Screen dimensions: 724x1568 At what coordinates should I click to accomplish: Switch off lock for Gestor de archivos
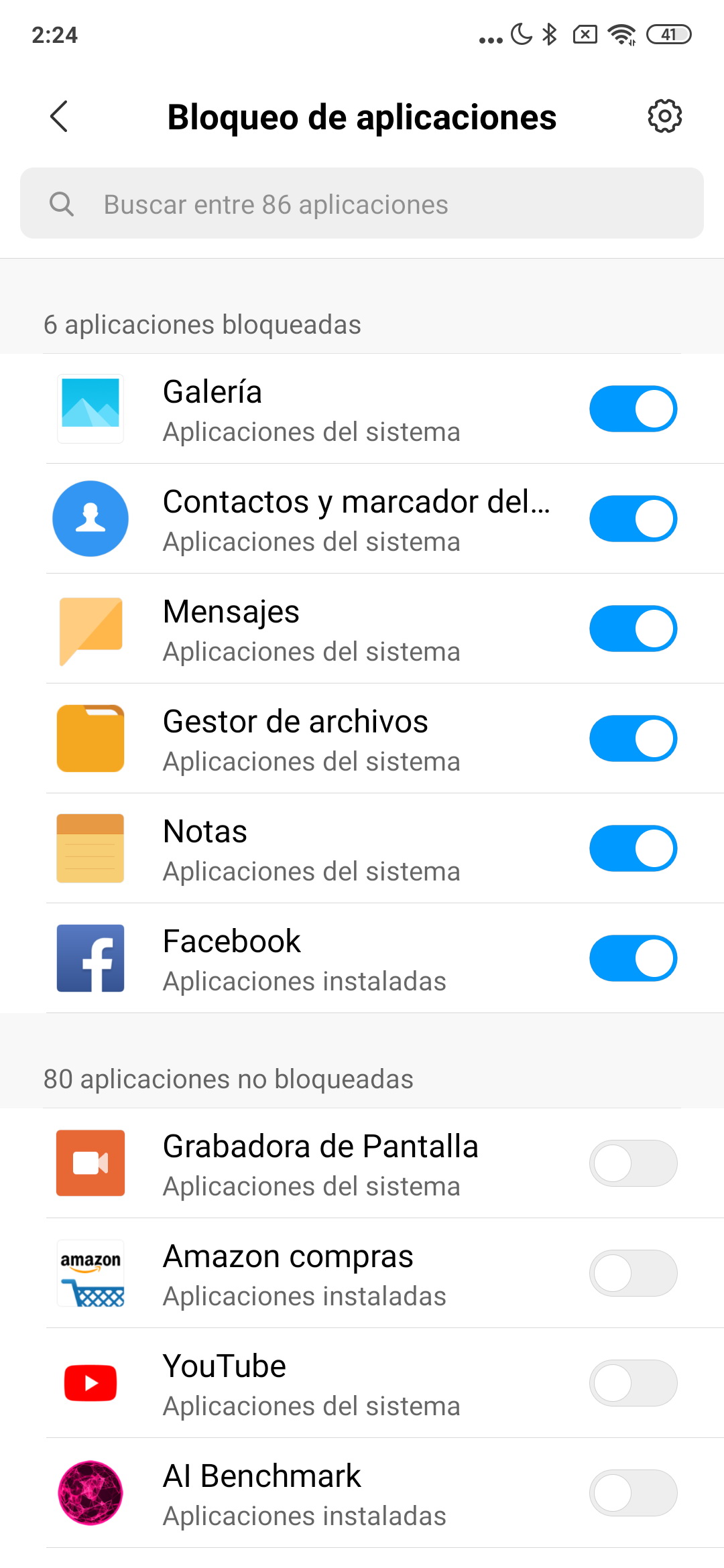633,738
